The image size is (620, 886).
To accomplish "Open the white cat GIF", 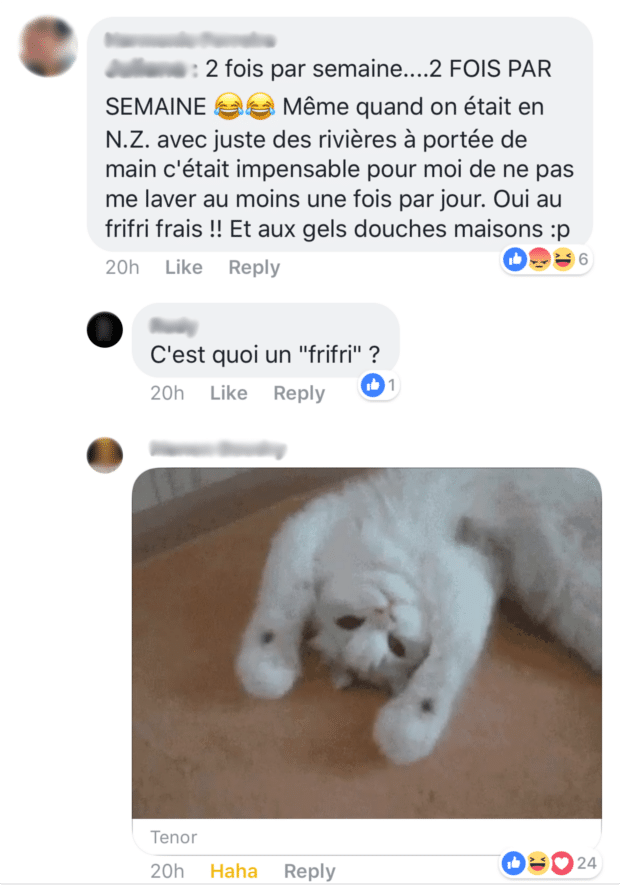I will point(367,642).
